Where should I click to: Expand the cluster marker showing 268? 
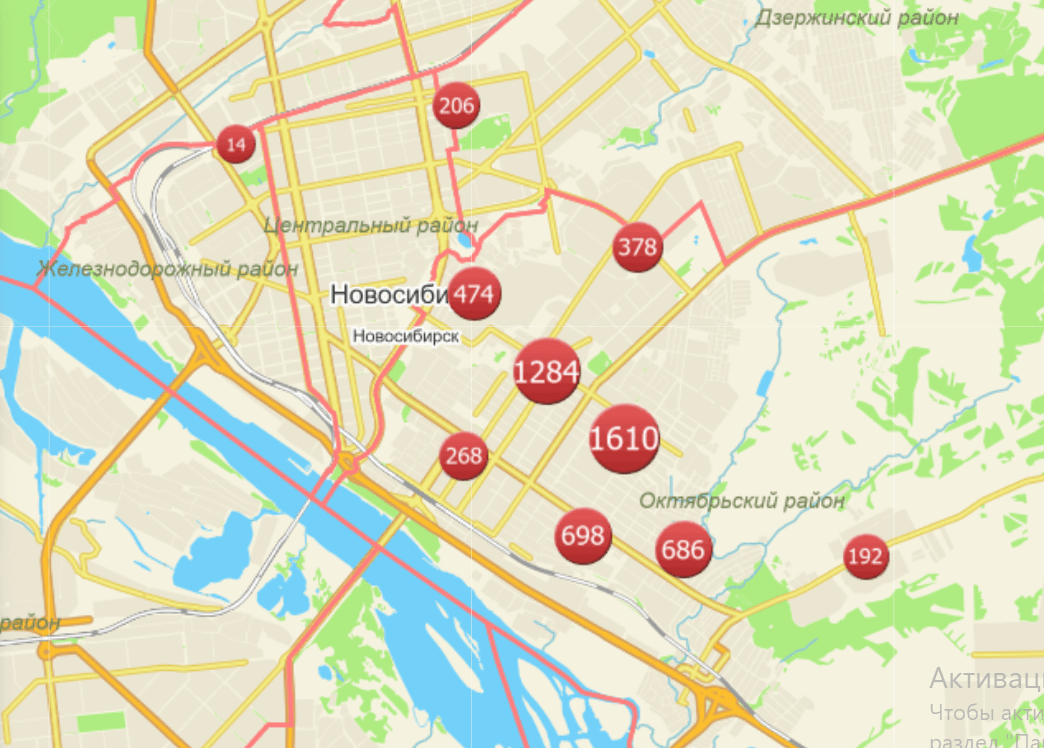(464, 457)
